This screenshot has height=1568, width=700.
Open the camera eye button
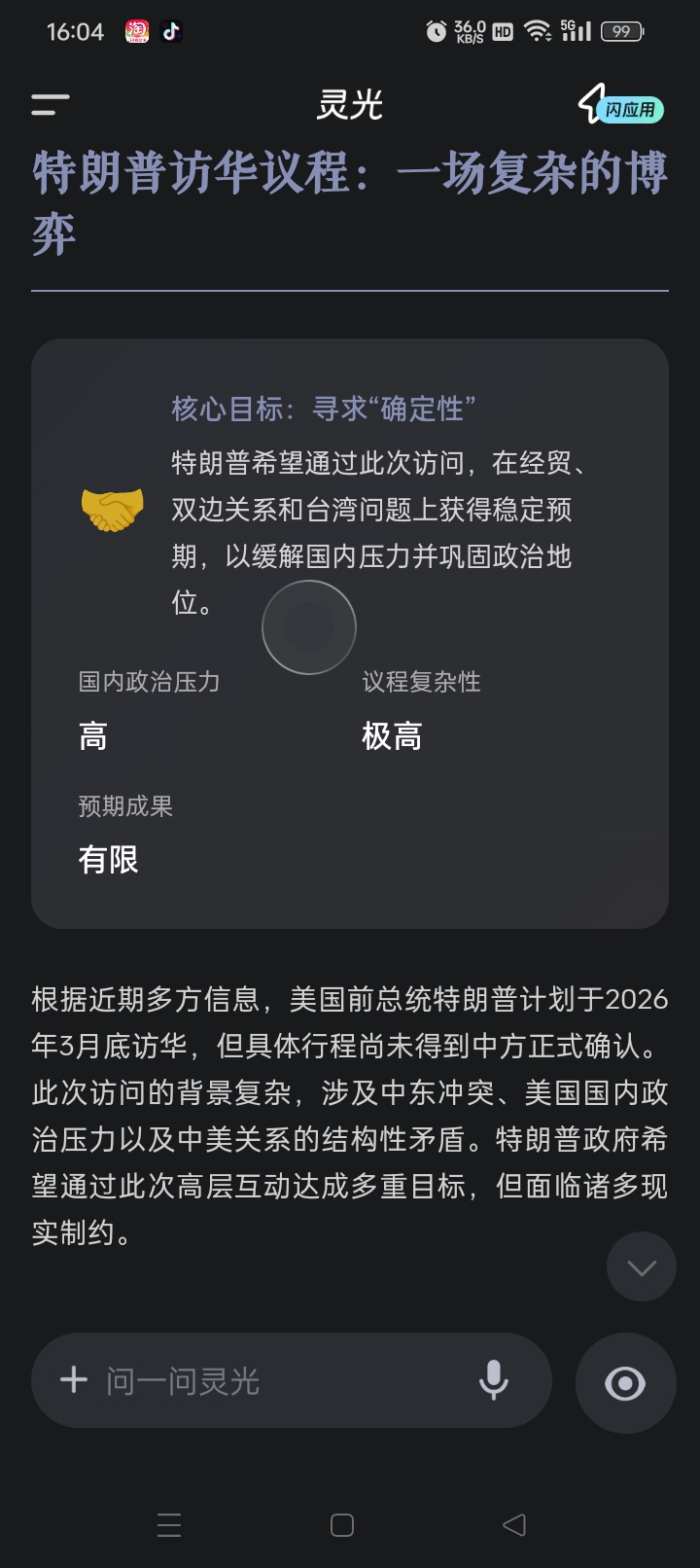tap(625, 1382)
